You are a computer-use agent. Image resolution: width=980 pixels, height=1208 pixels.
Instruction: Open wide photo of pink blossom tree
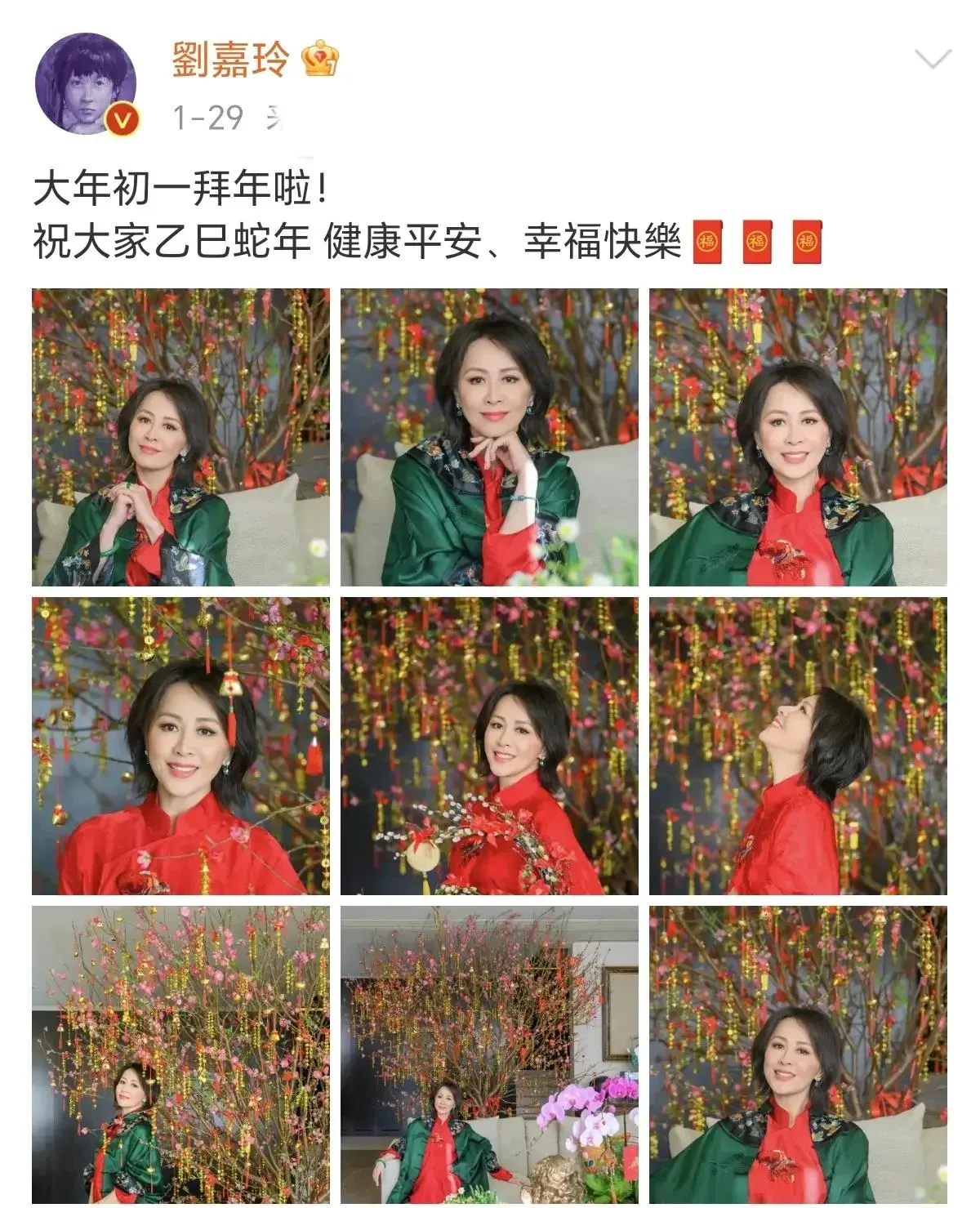coord(180,1054)
